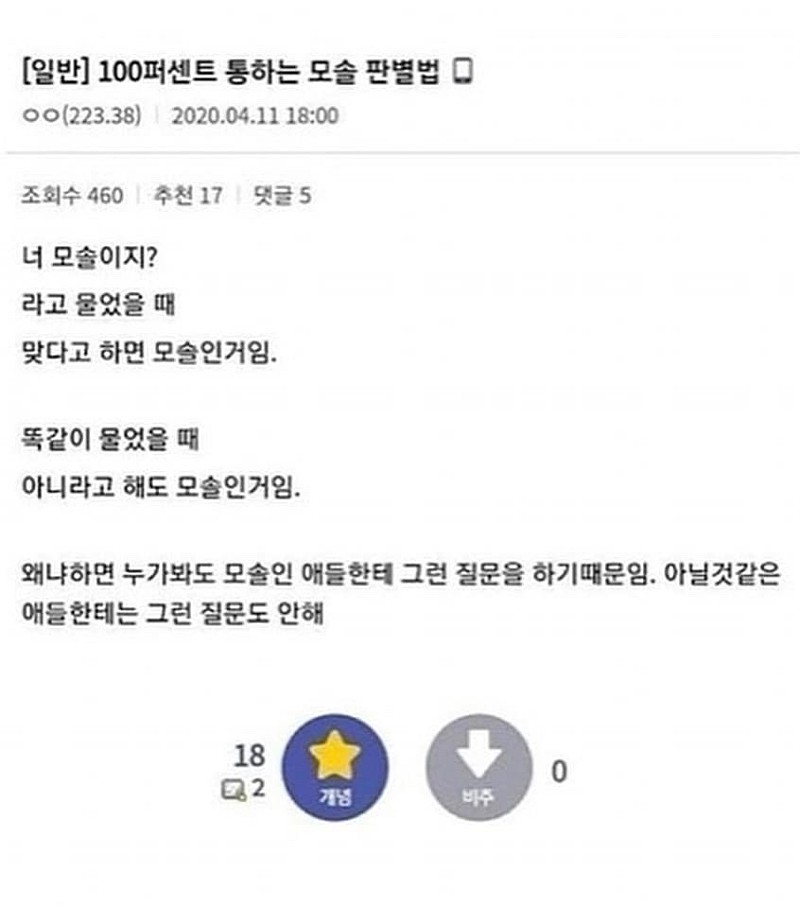Upvote the post with the 개념 star button

coord(335,767)
